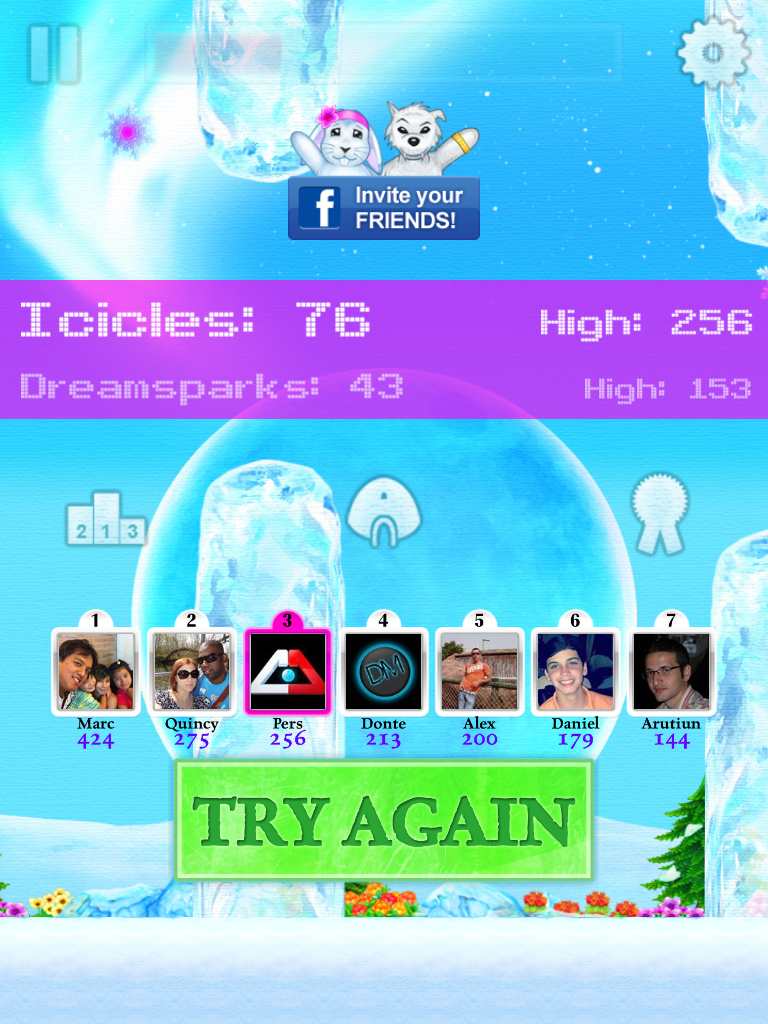Viewport: 768px width, 1024px height.
Task: Select Donte's leaderboard avatar
Action: coord(383,671)
